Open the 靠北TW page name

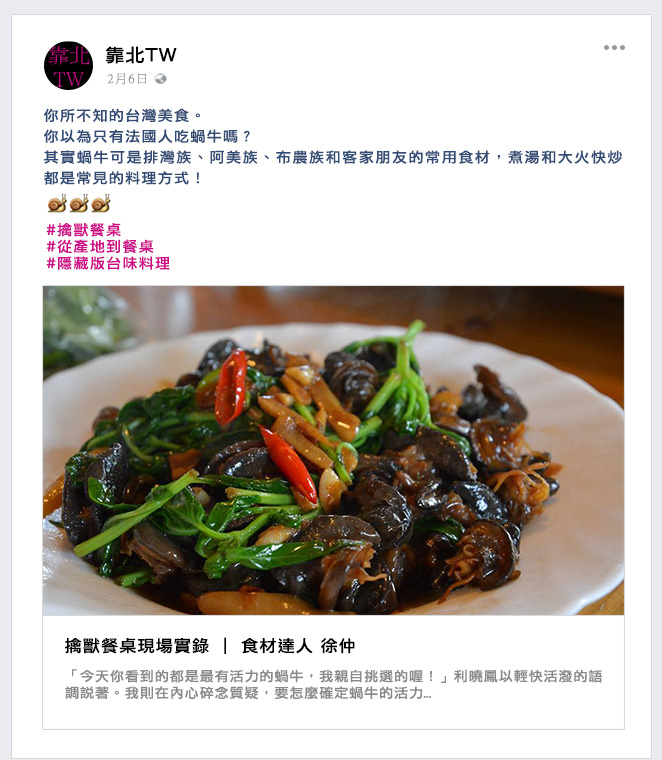point(141,55)
